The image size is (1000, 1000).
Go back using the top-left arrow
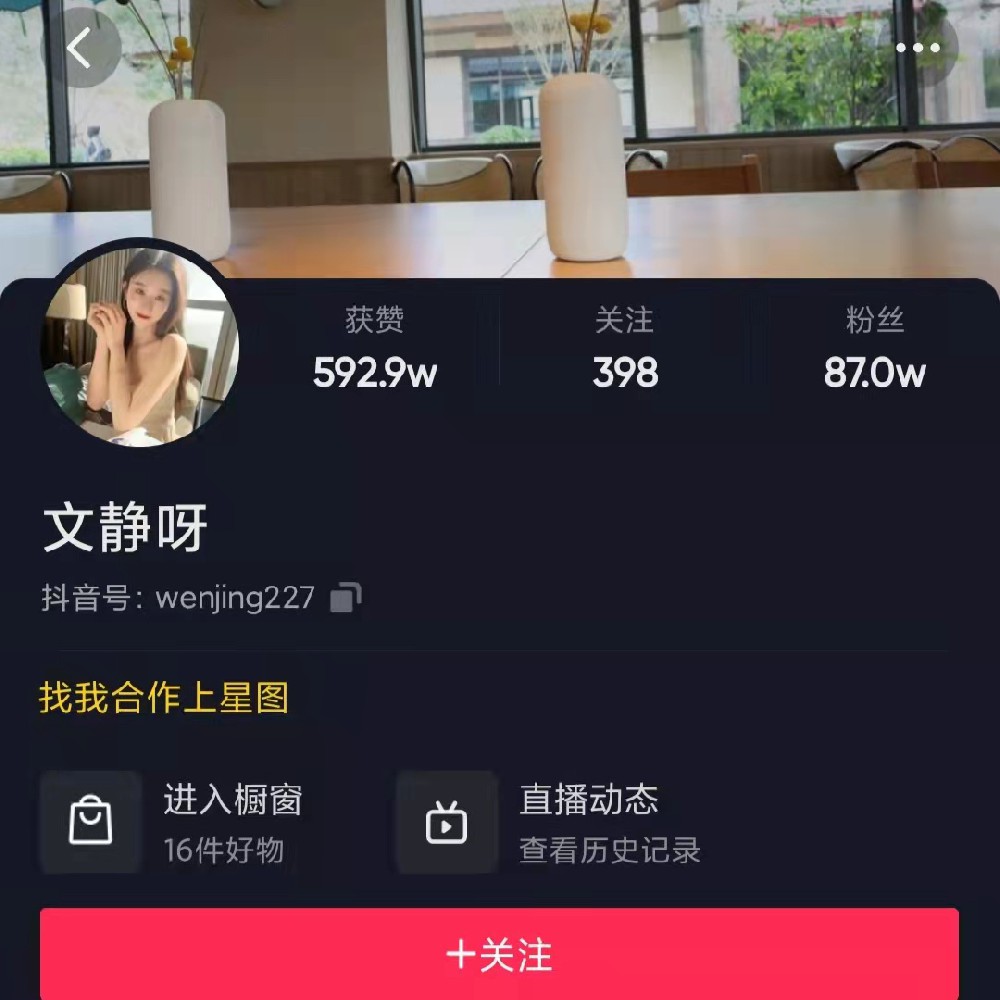pos(80,47)
